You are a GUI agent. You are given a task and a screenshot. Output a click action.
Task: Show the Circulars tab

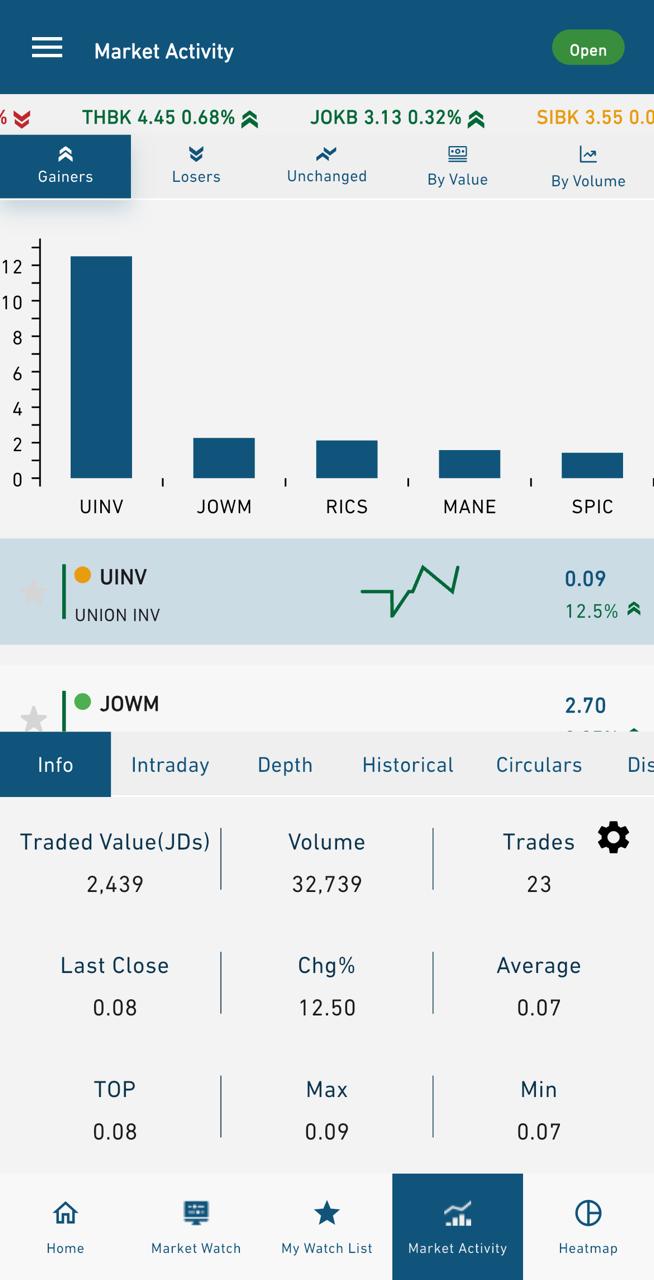click(x=539, y=764)
